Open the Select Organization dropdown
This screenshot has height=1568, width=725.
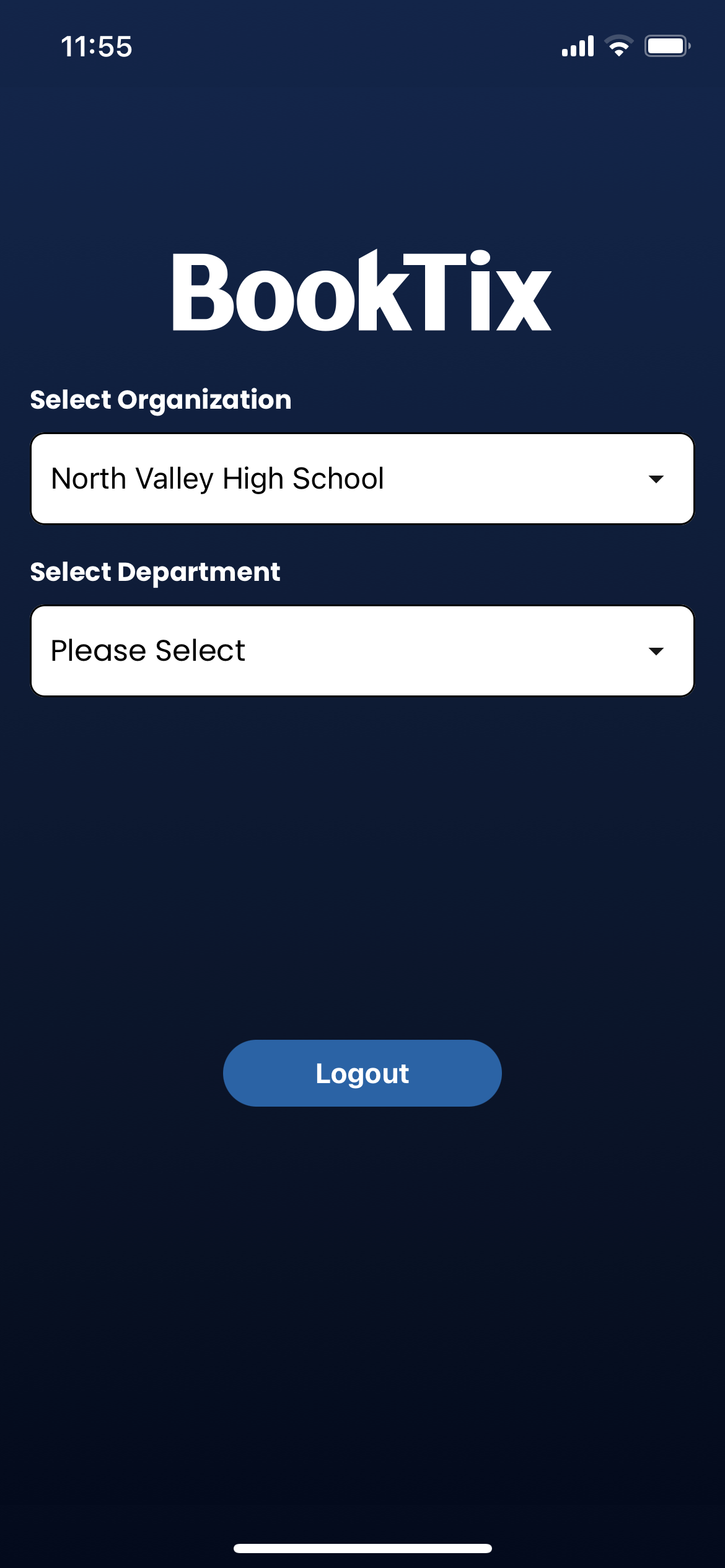tap(362, 479)
